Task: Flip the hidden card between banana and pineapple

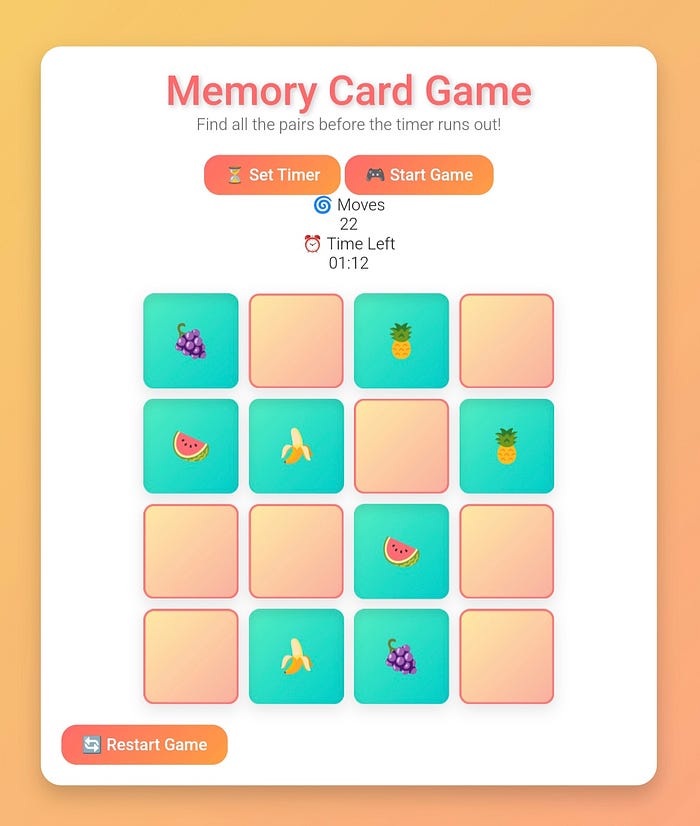Action: point(401,446)
